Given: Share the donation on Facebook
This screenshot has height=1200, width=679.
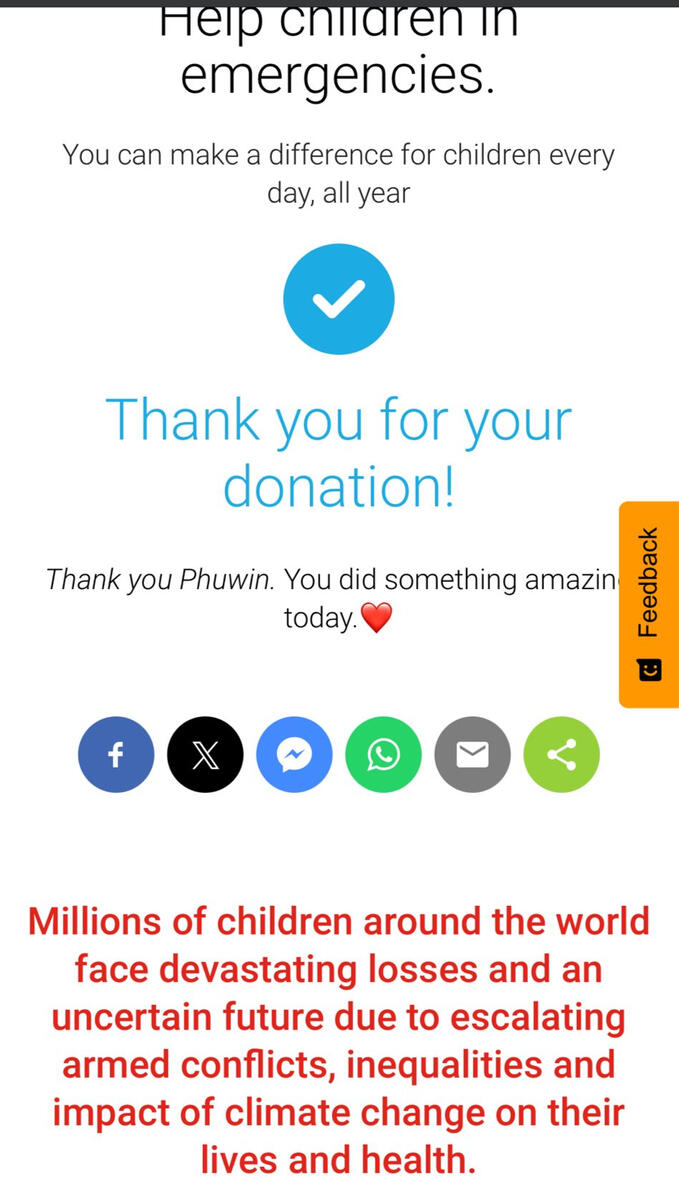Looking at the screenshot, I should 116,755.
